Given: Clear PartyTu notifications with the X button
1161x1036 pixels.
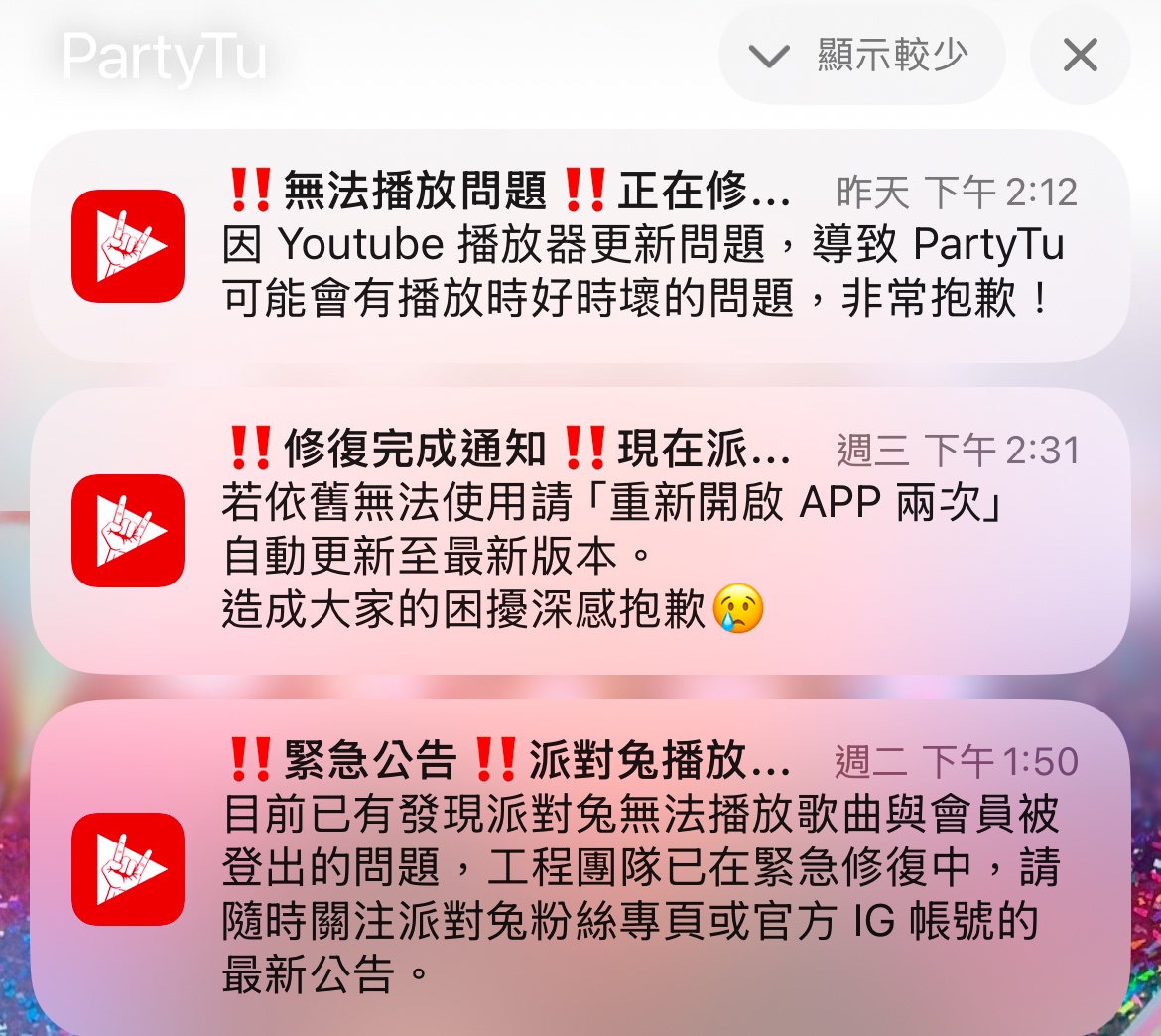Looking at the screenshot, I should (1080, 56).
